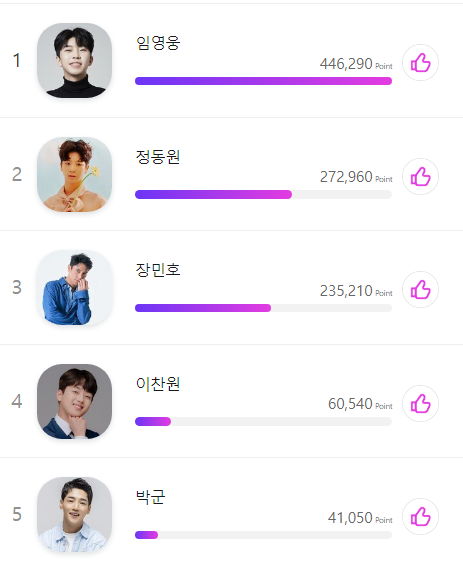The width and height of the screenshot is (463, 567).
Task: Open 장민호's ranking row
Action: click(232, 288)
